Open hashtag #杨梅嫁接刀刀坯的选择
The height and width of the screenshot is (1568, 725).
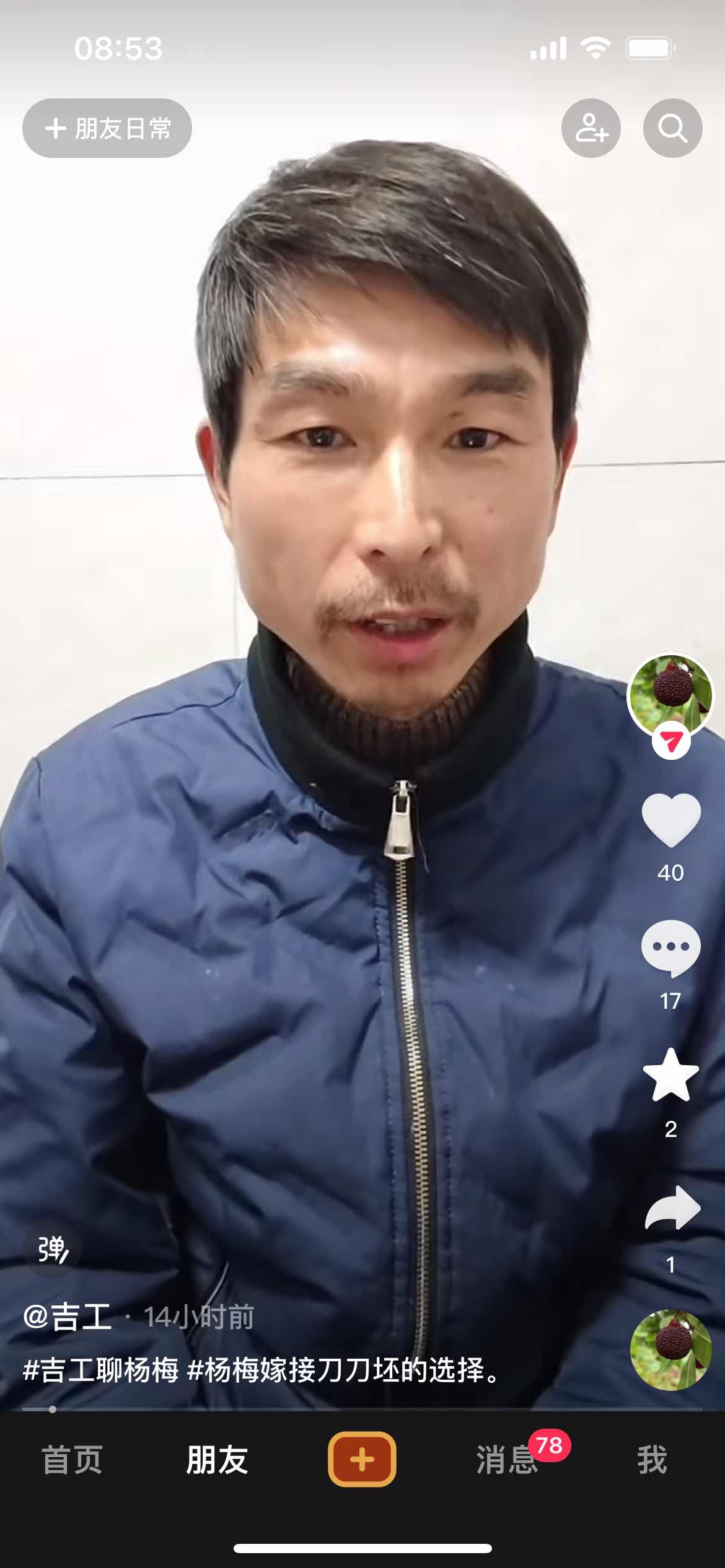pyautogui.click(x=335, y=1369)
